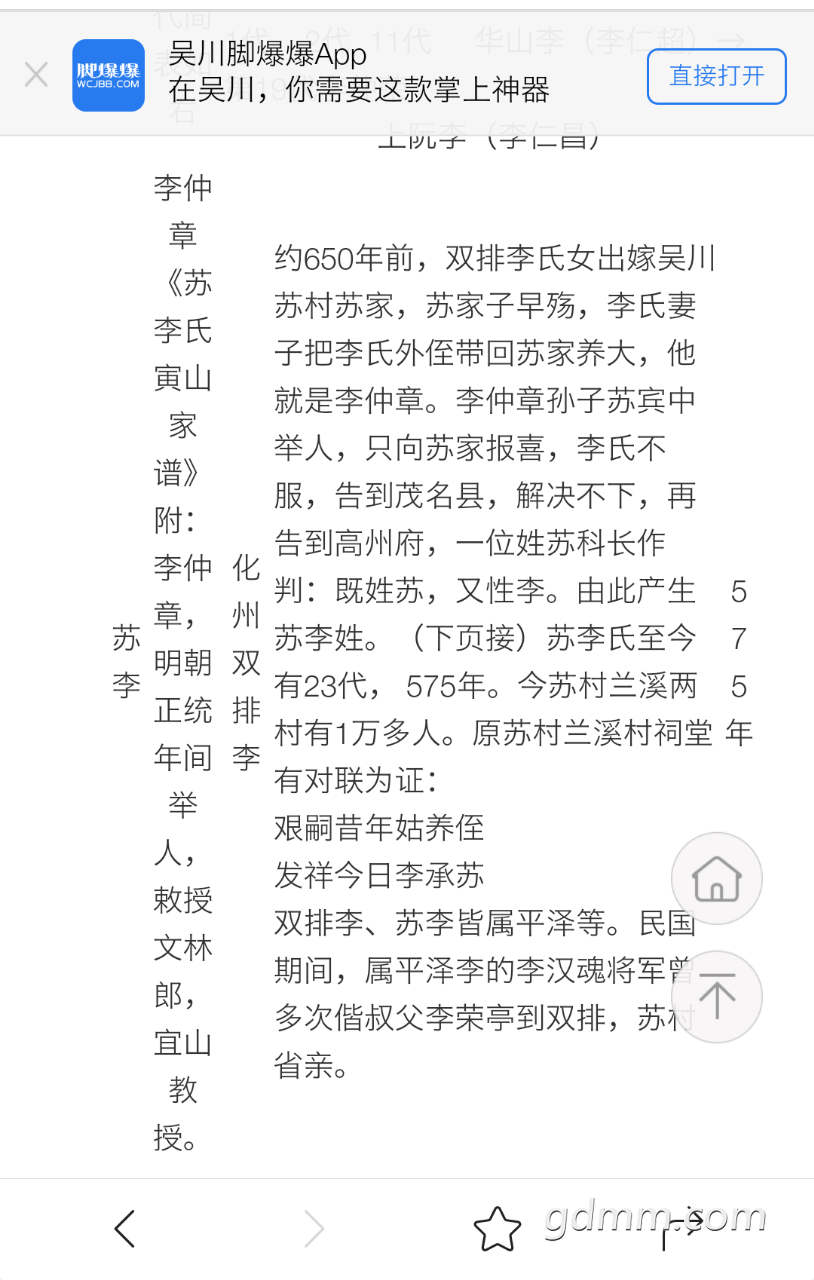
Task: Go to the site home page
Action: click(x=716, y=879)
